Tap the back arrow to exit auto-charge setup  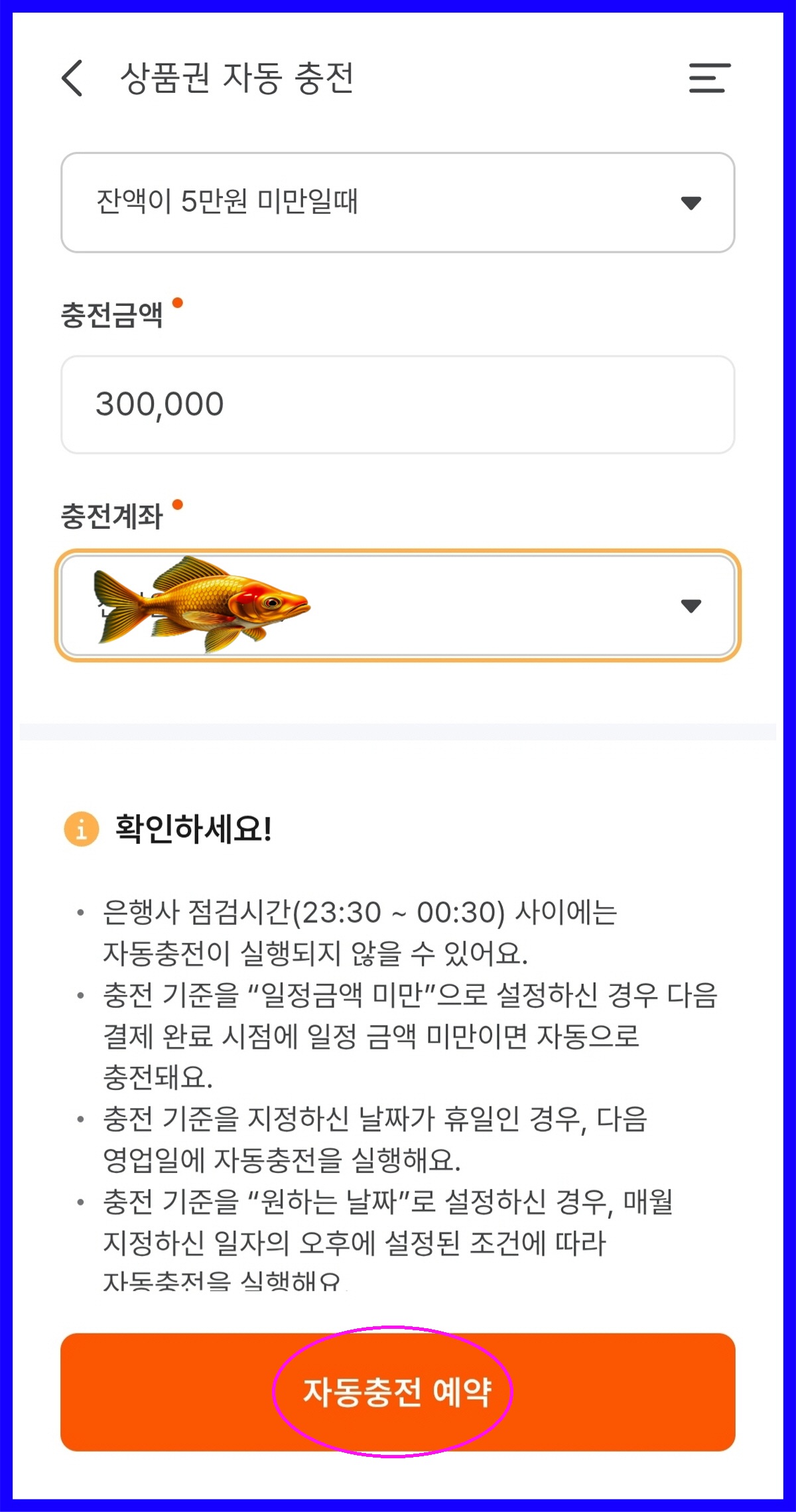click(x=71, y=78)
